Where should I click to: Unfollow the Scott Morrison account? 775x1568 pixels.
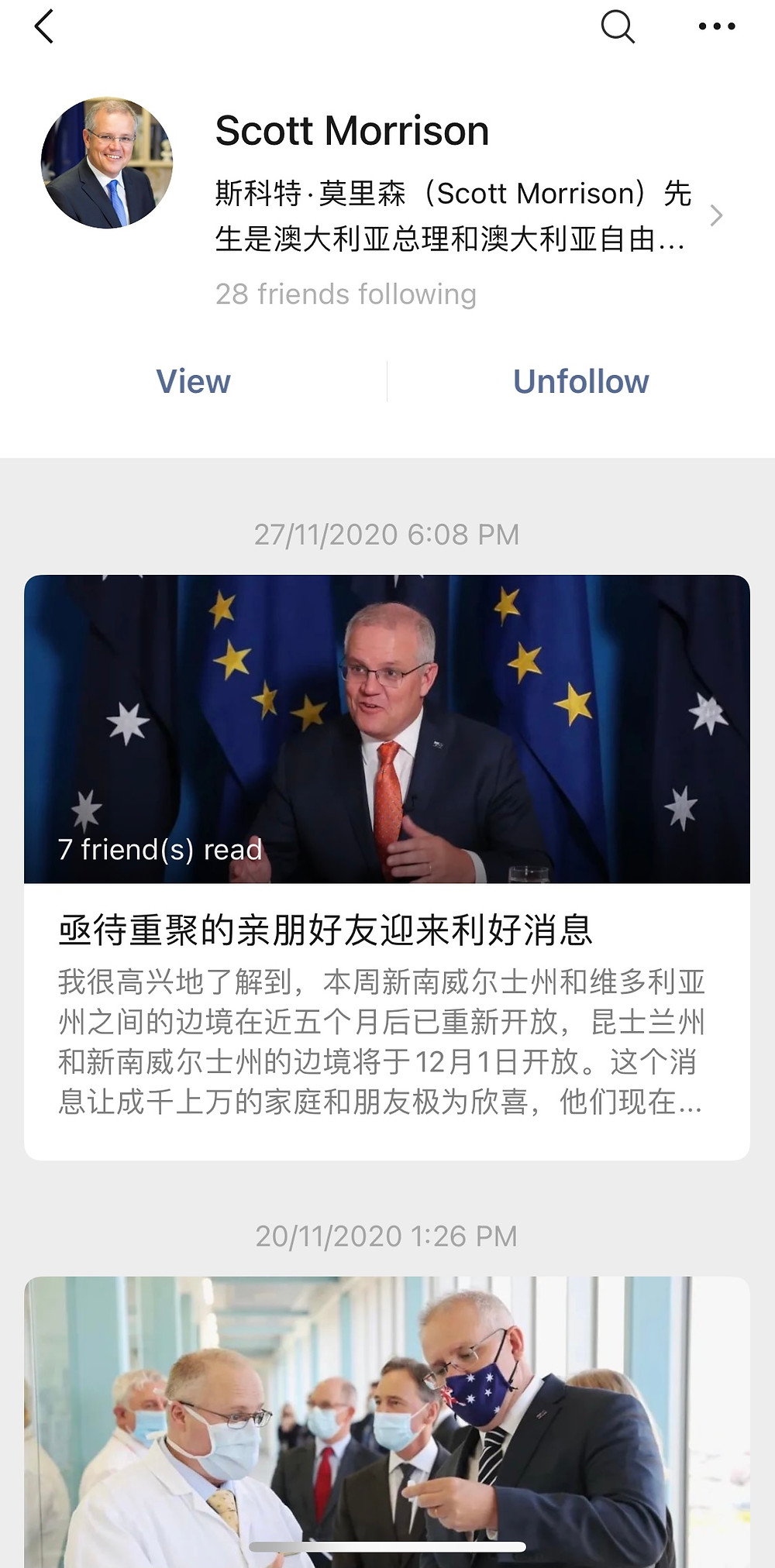click(581, 381)
